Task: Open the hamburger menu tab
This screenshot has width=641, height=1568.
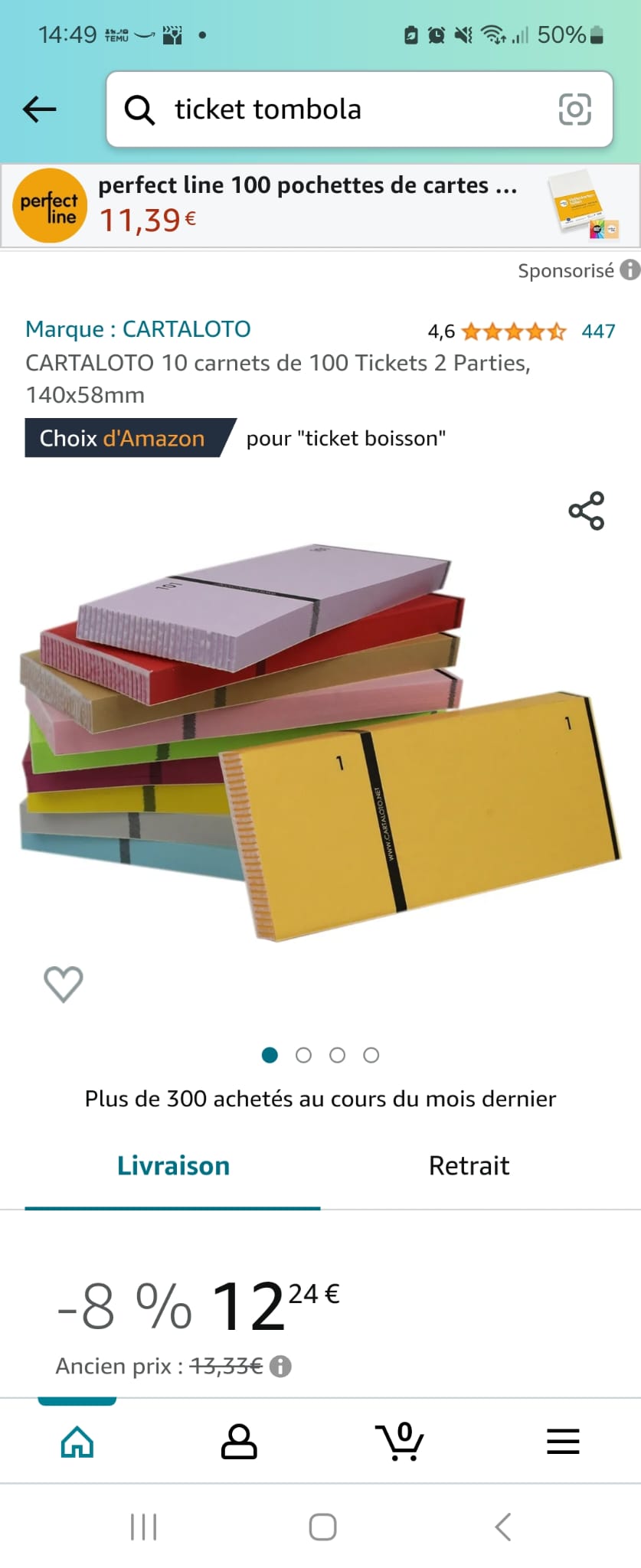Action: pos(563,1442)
